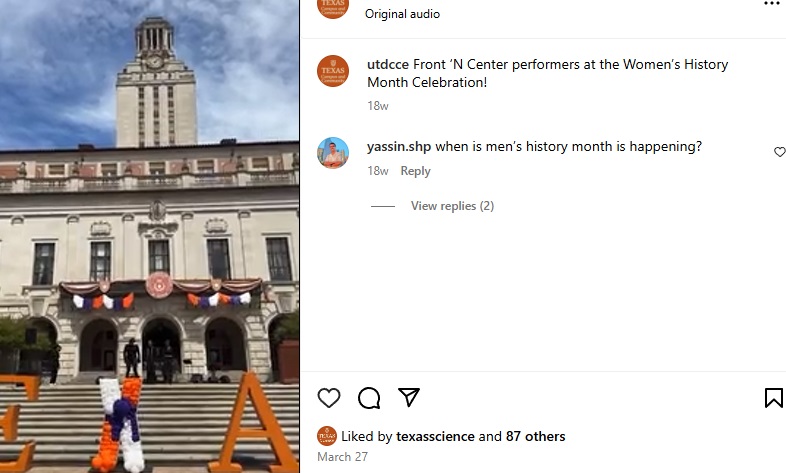The image size is (786, 473).
Task: Open the yassin.shp profile username
Action: [x=399, y=146]
